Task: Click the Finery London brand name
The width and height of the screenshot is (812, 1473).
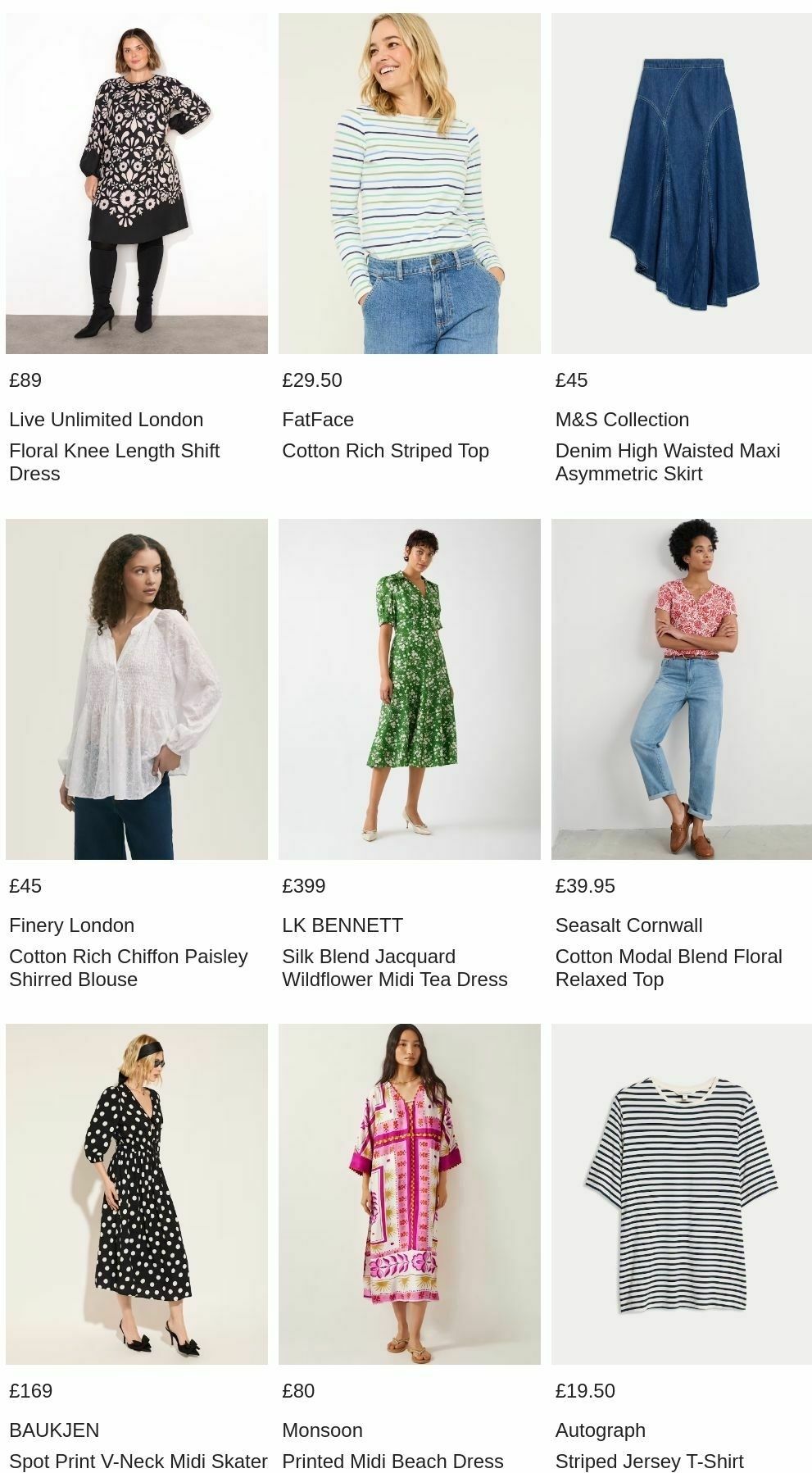Action: (x=71, y=925)
